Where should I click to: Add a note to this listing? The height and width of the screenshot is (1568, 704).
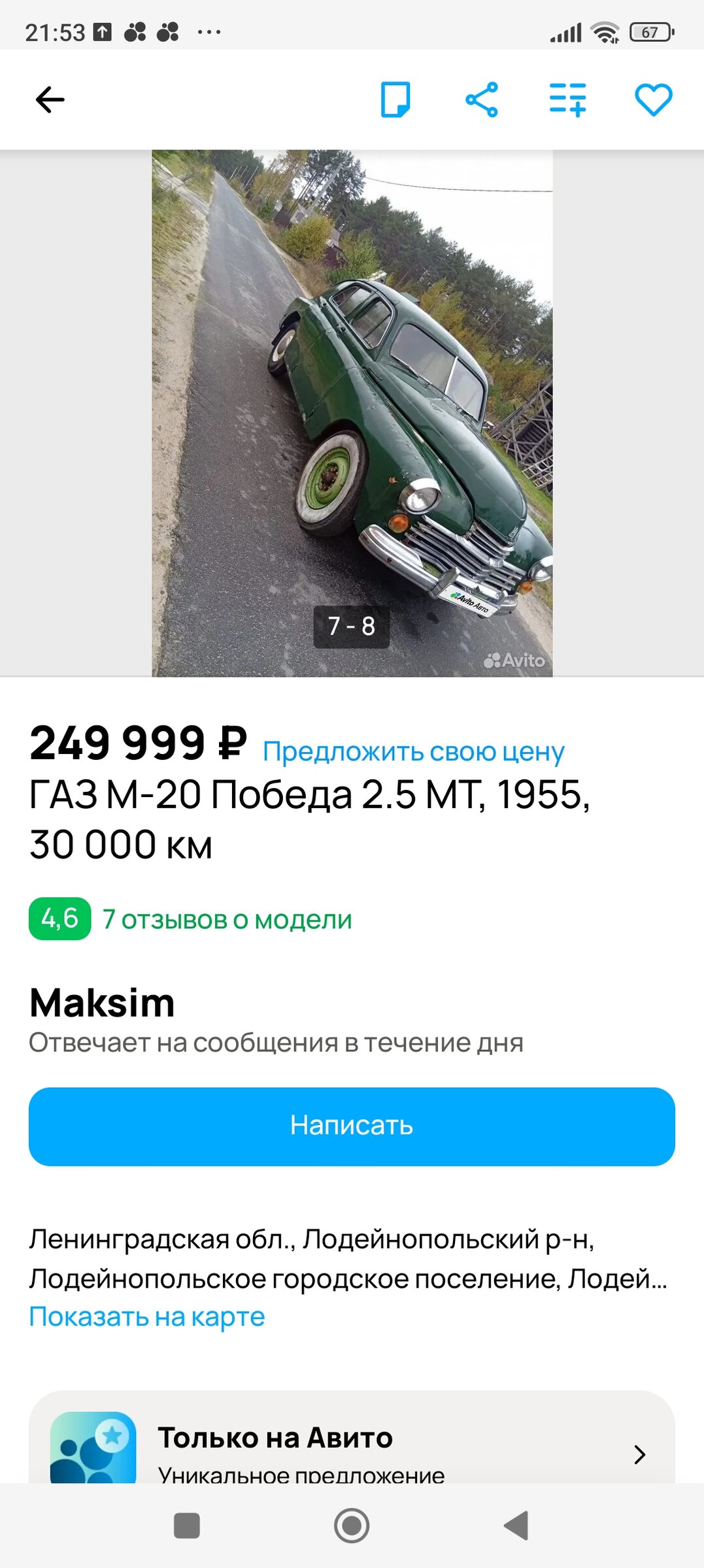(395, 100)
